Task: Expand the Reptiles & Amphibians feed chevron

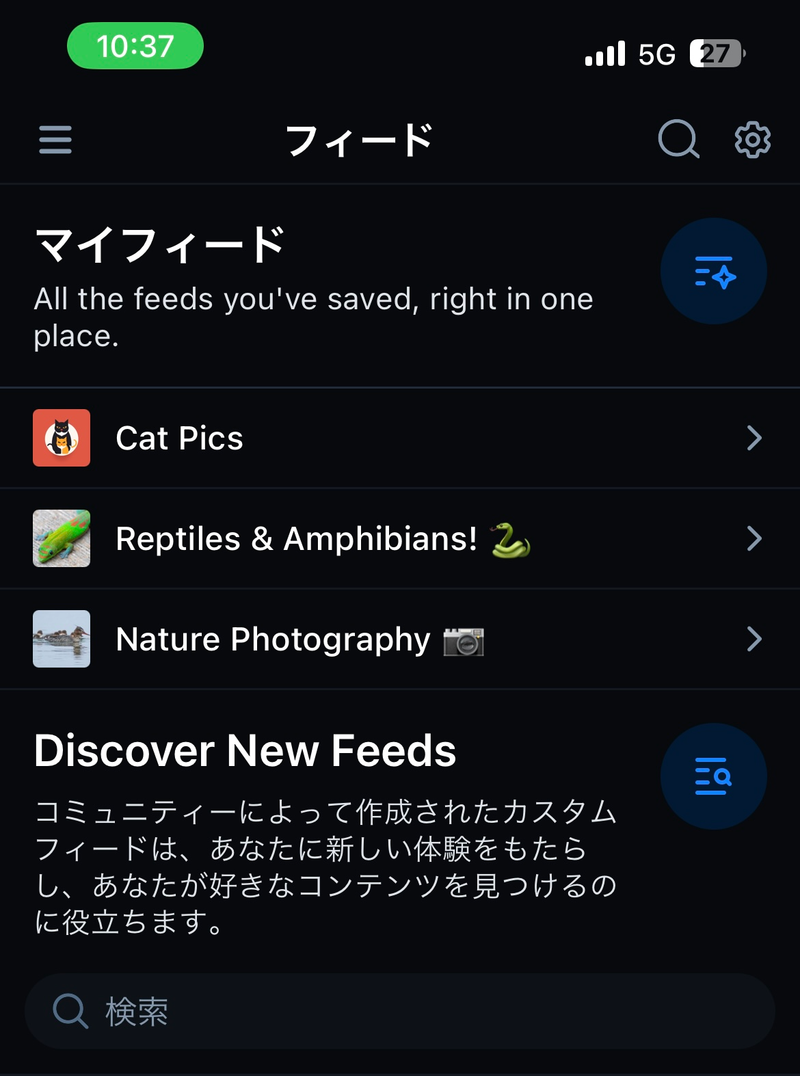Action: click(x=755, y=539)
